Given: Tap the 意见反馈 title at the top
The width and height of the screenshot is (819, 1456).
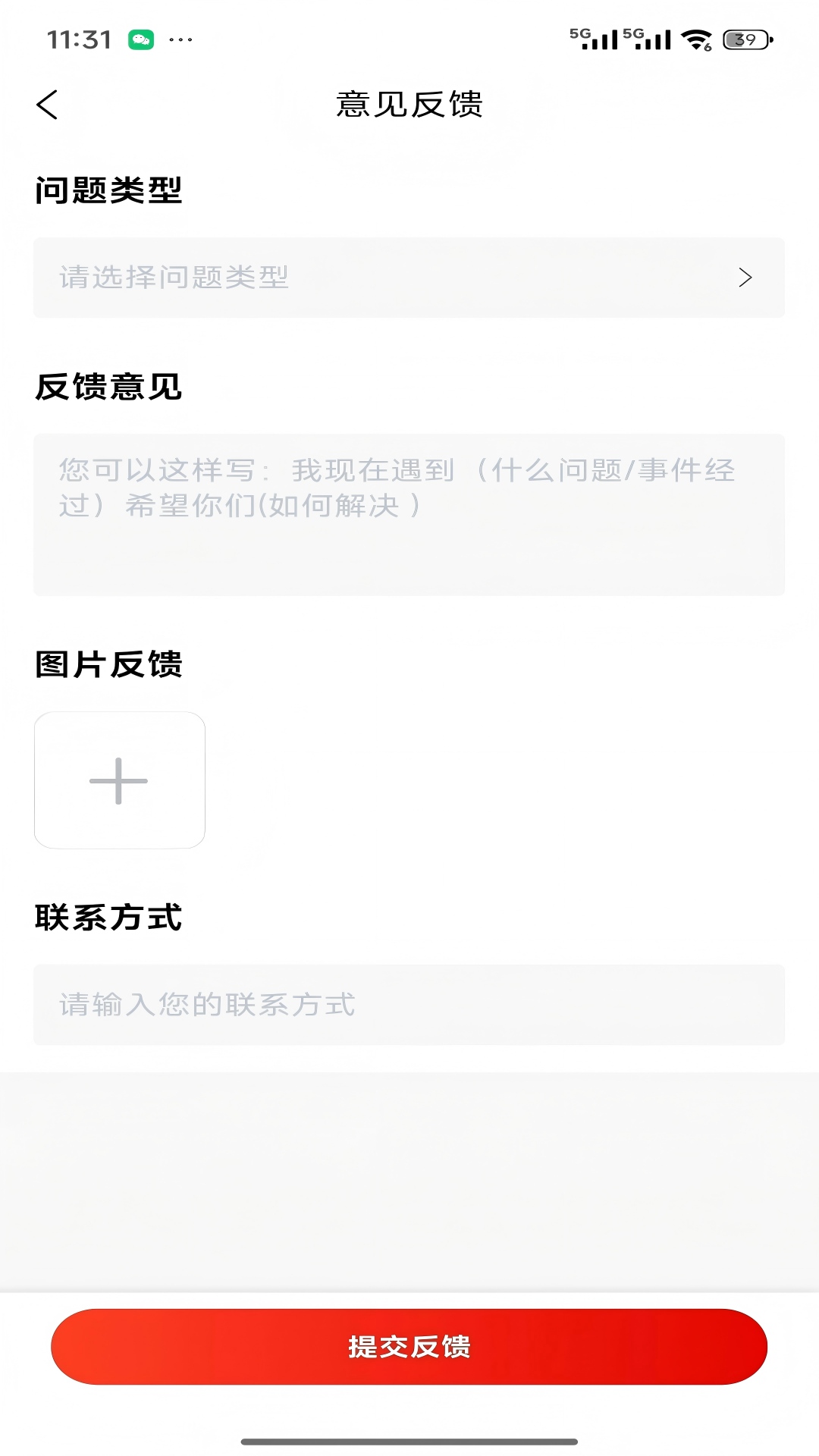Looking at the screenshot, I should point(409,103).
